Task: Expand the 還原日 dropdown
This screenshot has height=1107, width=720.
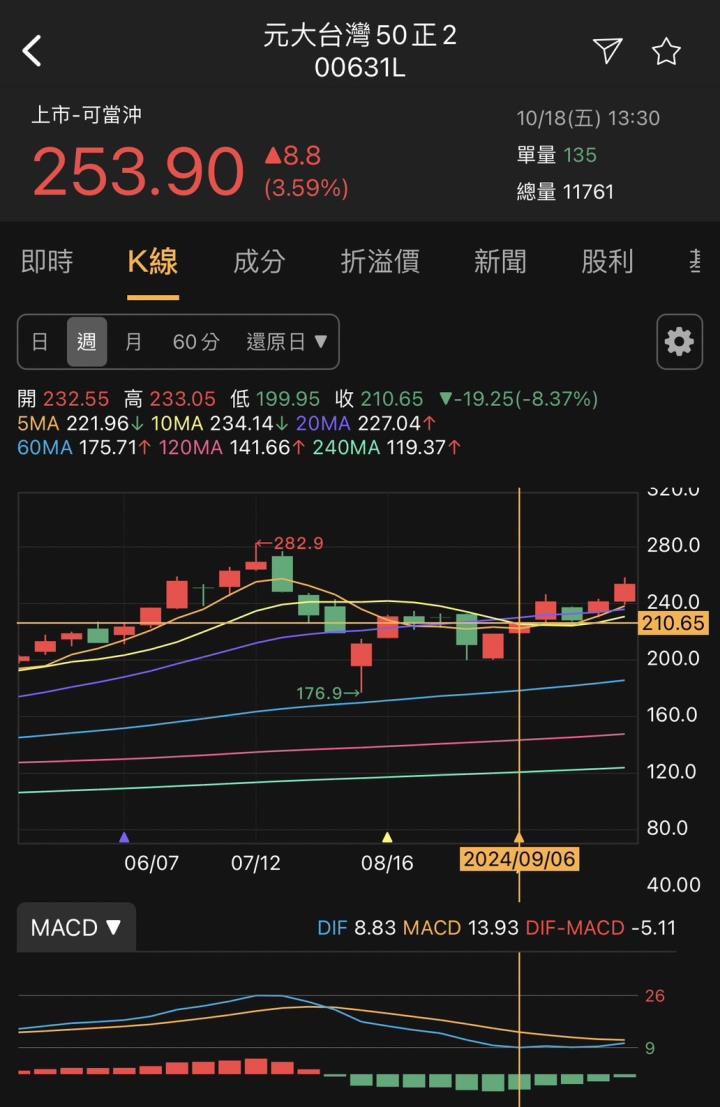Action: coord(287,342)
